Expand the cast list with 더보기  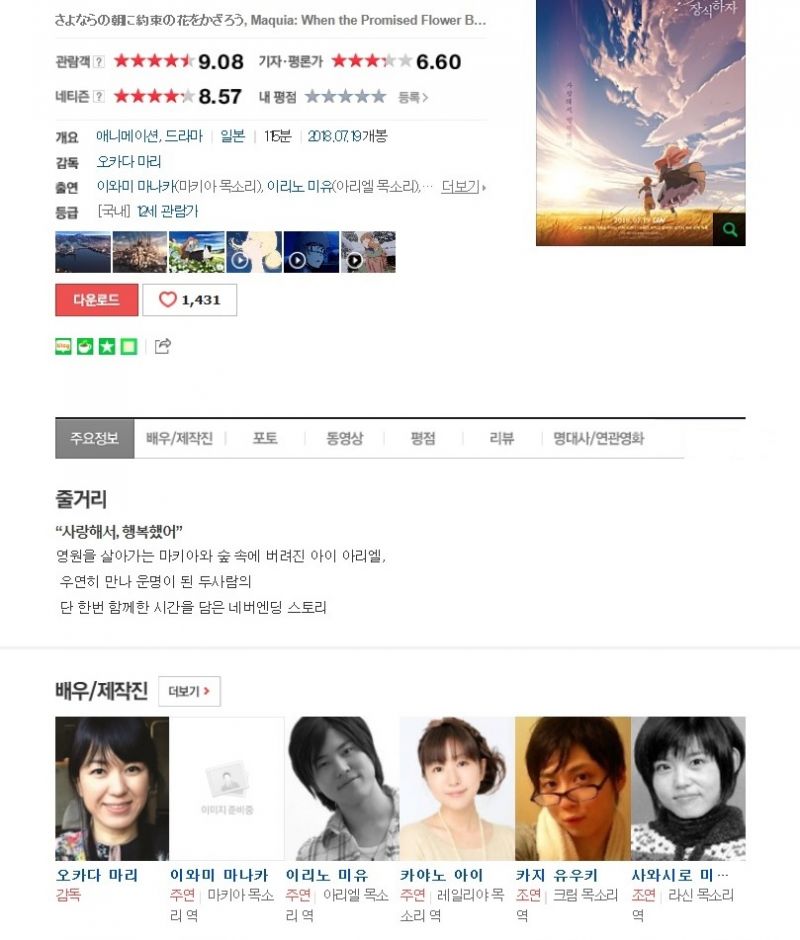pos(463,186)
